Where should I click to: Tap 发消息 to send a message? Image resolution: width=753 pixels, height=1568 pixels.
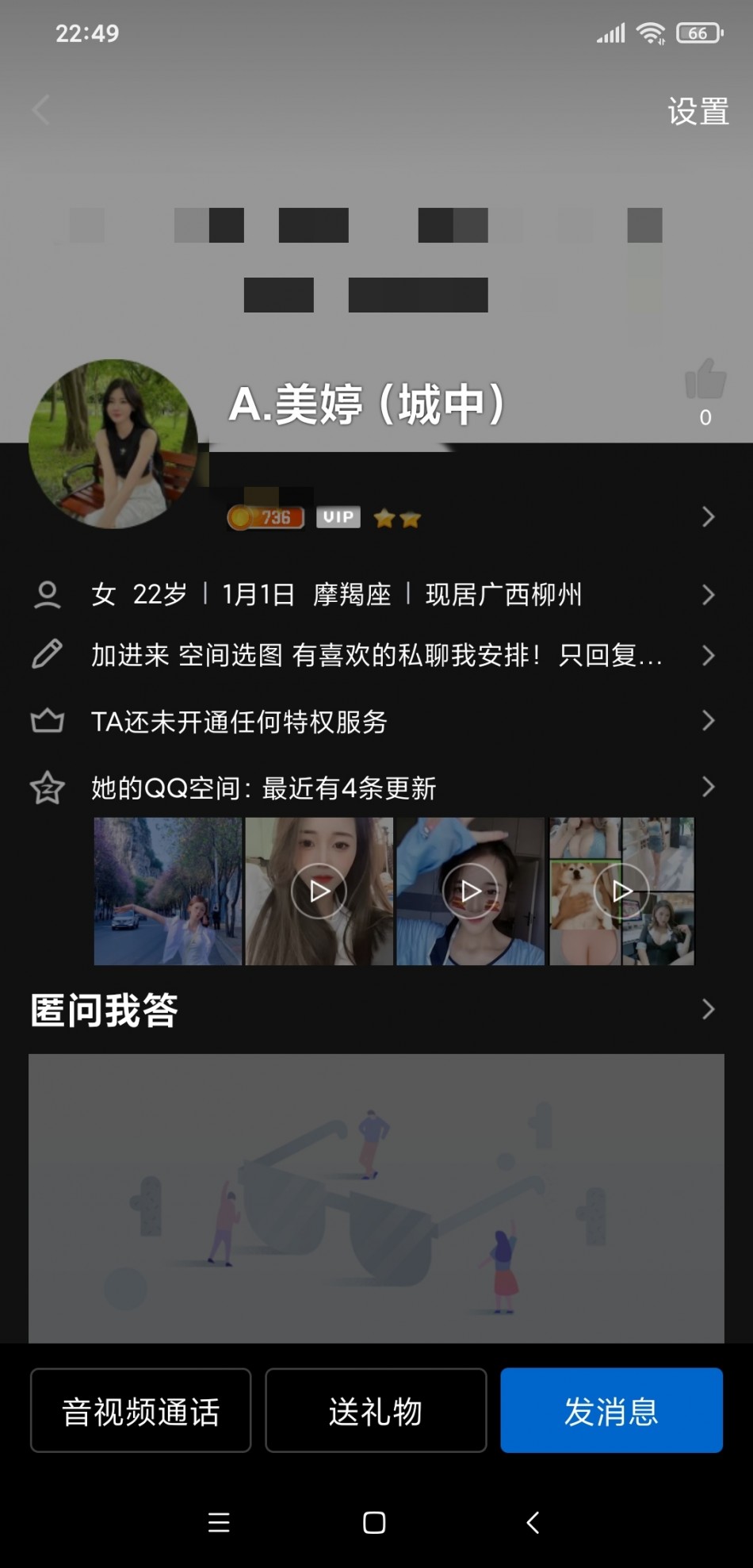[611, 1411]
